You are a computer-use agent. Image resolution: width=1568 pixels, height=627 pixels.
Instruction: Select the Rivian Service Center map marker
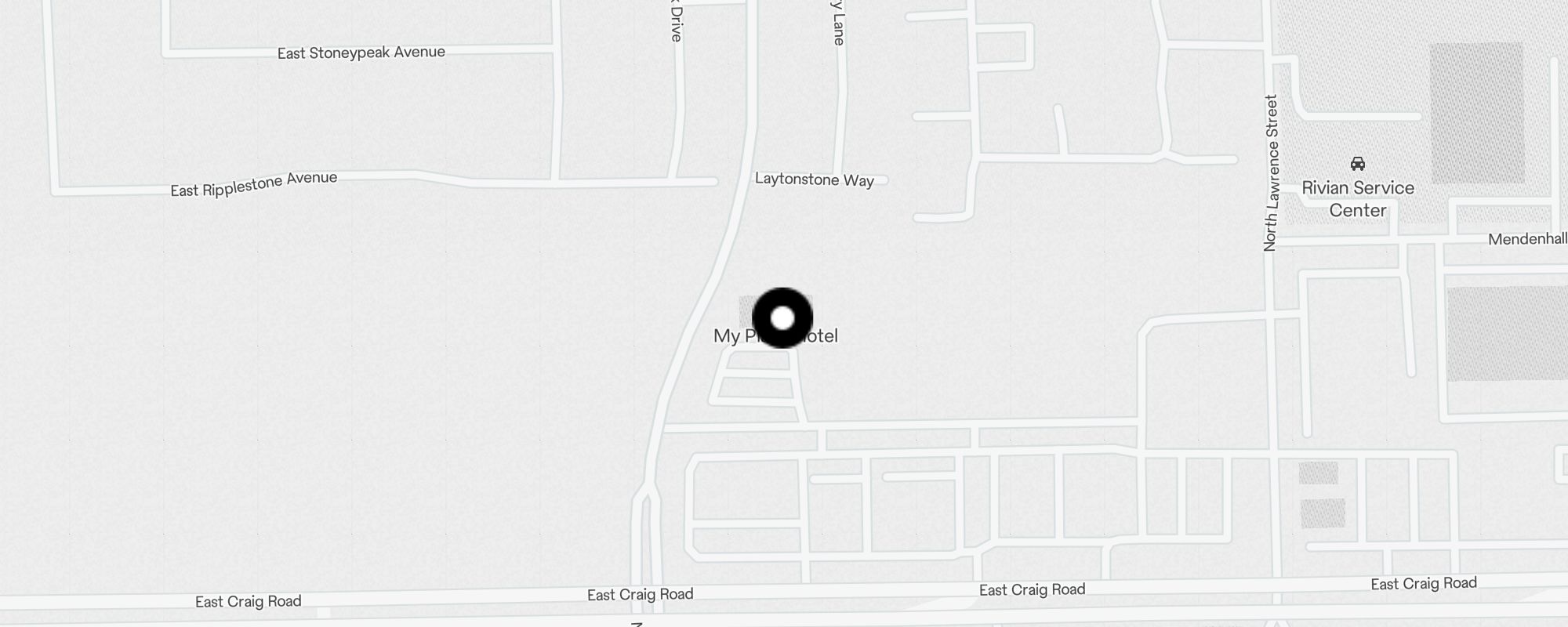(1357, 164)
